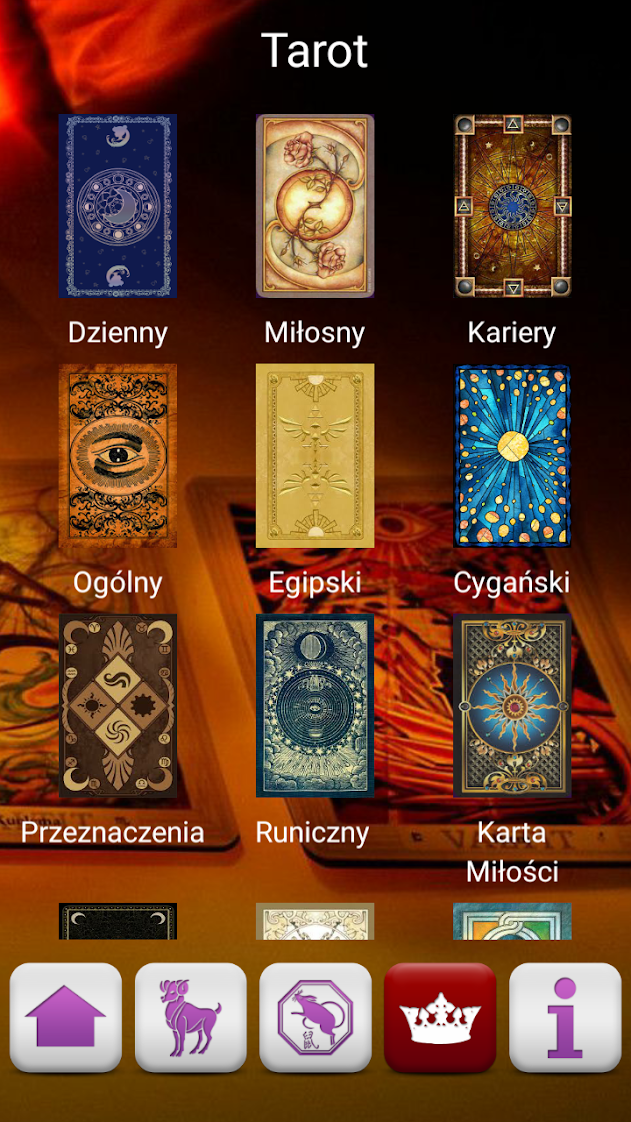Choose the Przeznaczenia tarot reading
The image size is (631, 1122).
(x=117, y=706)
